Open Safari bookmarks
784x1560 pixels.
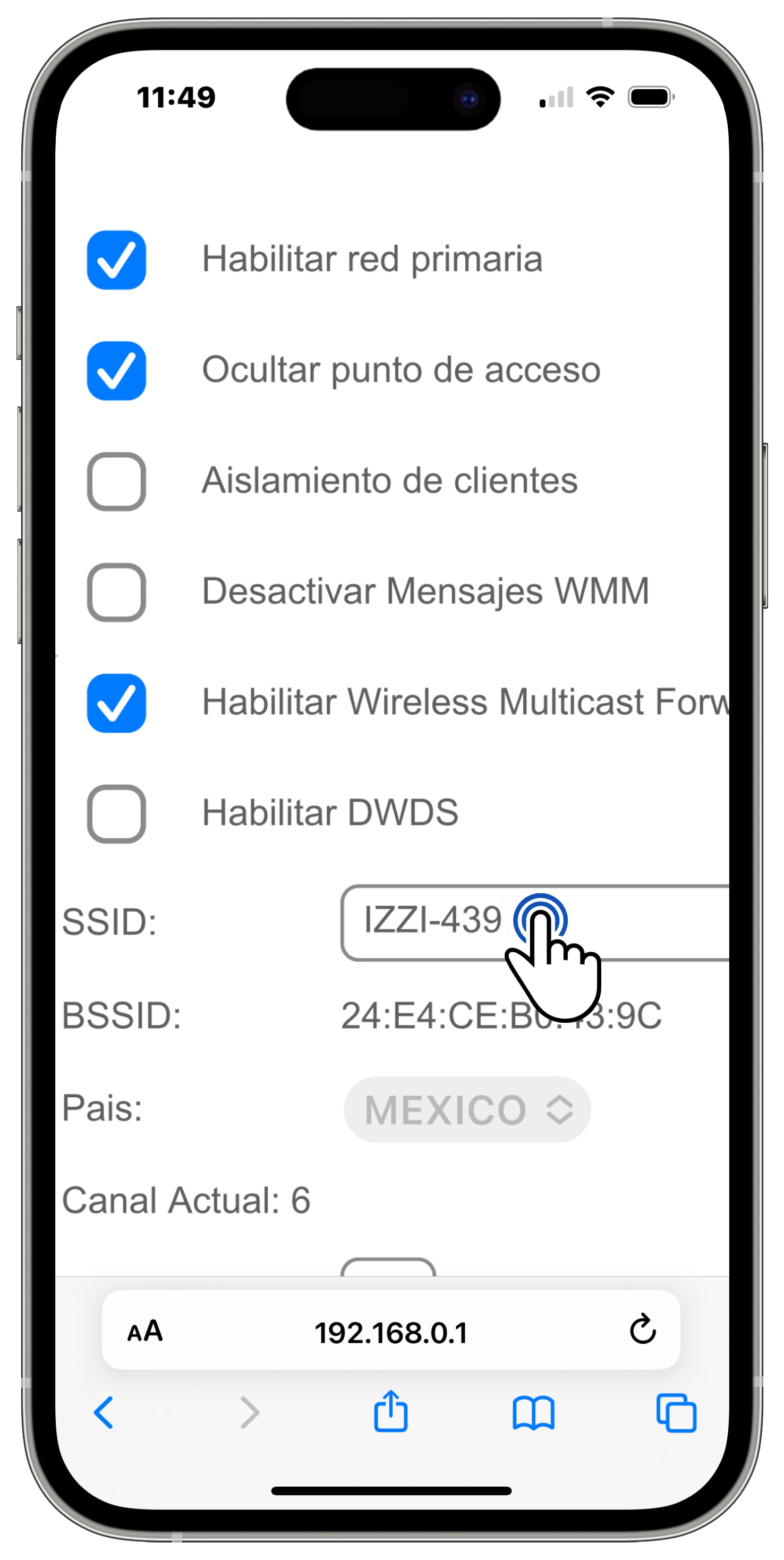click(x=533, y=1412)
